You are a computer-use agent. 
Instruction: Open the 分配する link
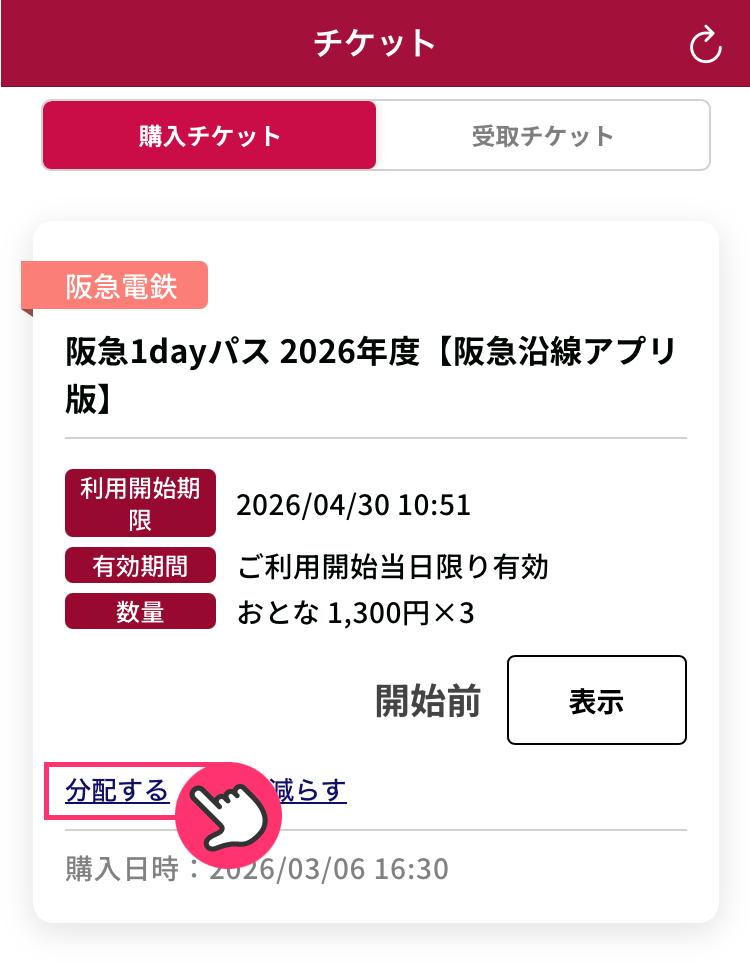click(x=116, y=791)
